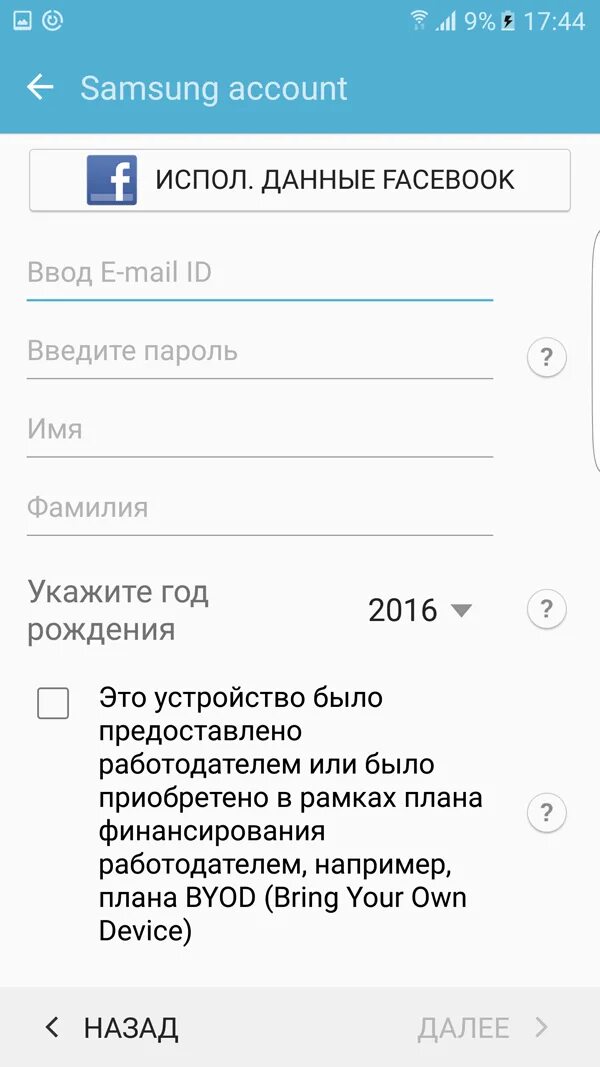Sign up using Facebook data button

tap(300, 180)
